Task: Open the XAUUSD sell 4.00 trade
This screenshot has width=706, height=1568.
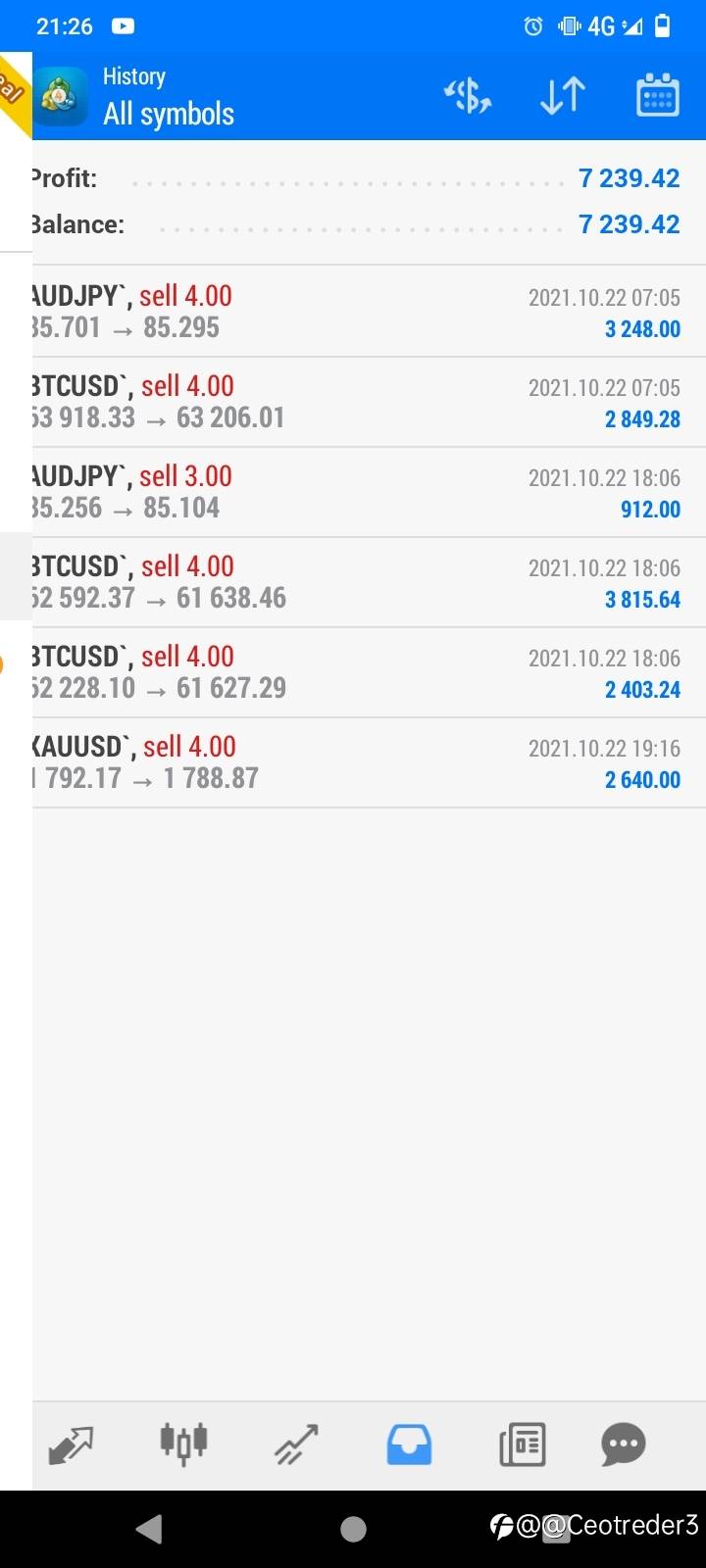Action: 369,762
